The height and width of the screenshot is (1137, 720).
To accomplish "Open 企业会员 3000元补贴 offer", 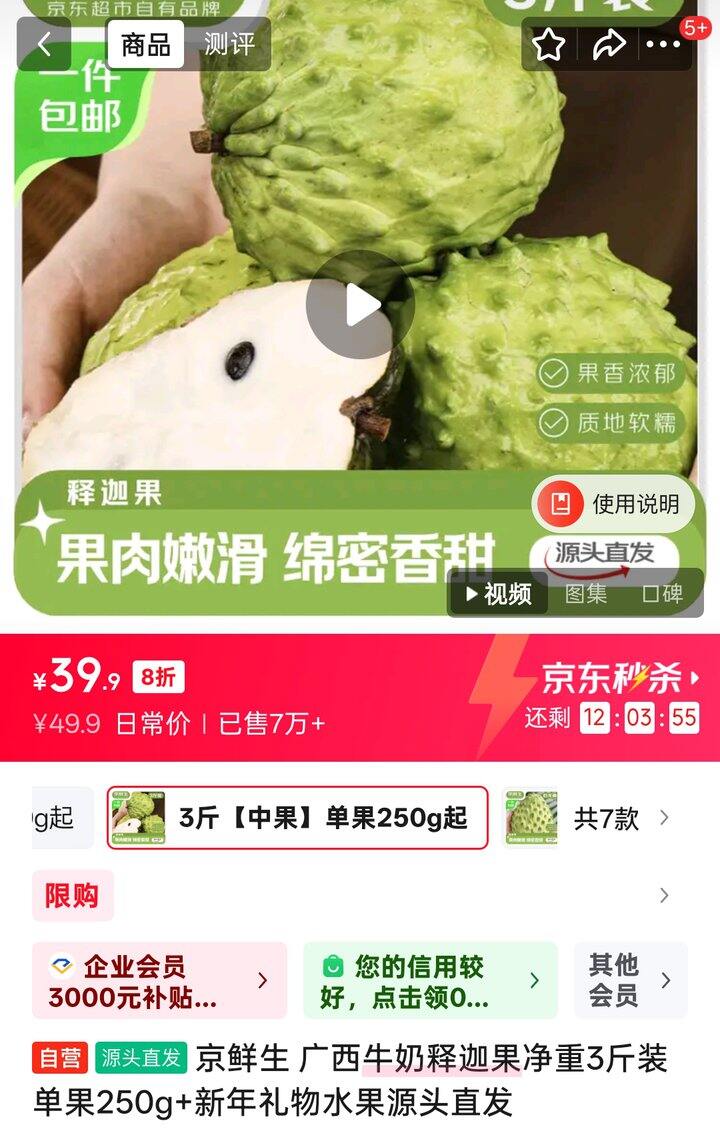I will pos(160,981).
